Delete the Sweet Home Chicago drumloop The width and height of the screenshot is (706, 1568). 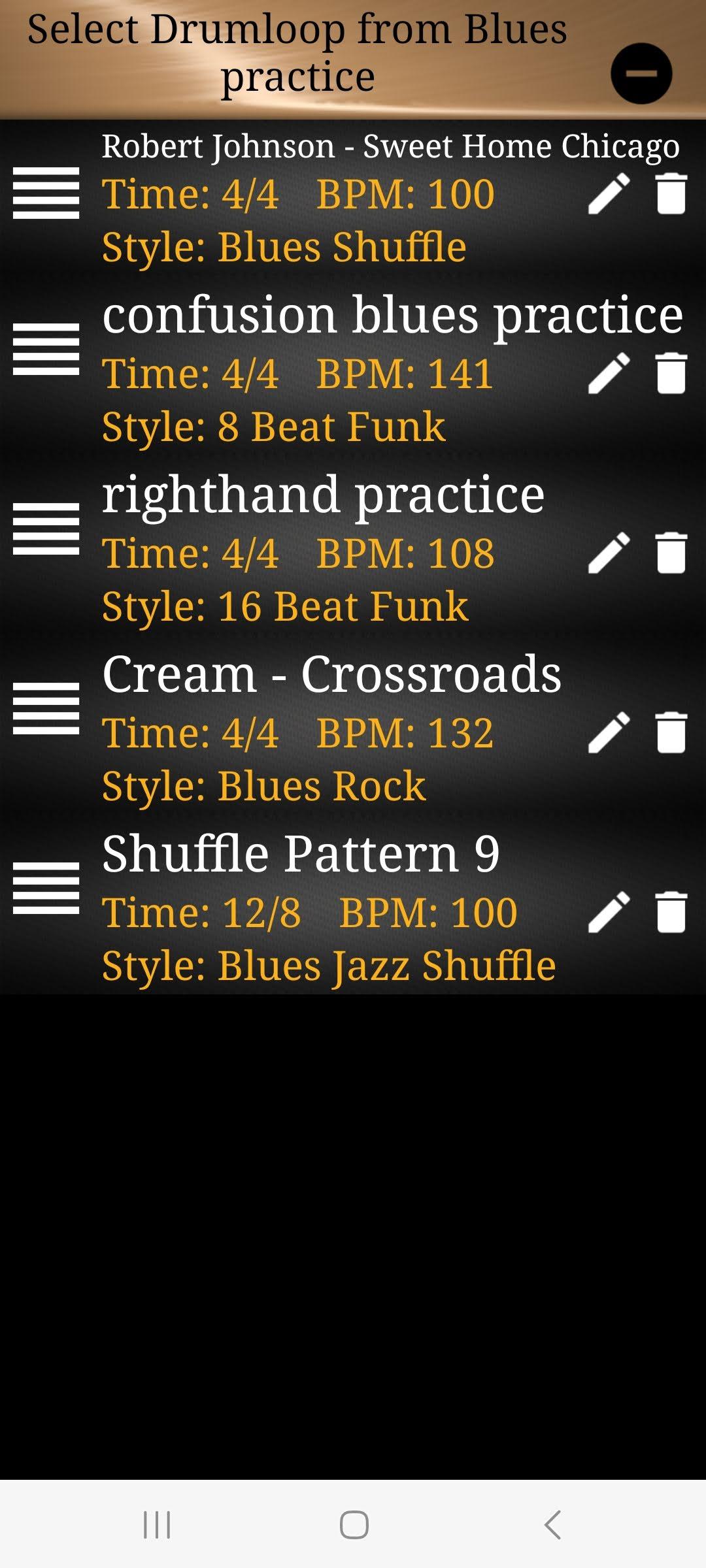[671, 193]
